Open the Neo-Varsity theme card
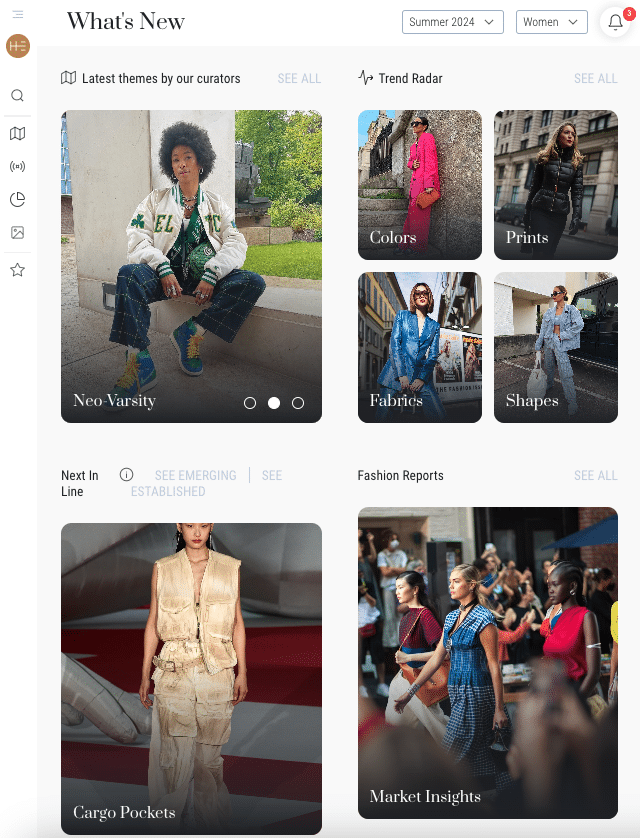 (191, 266)
